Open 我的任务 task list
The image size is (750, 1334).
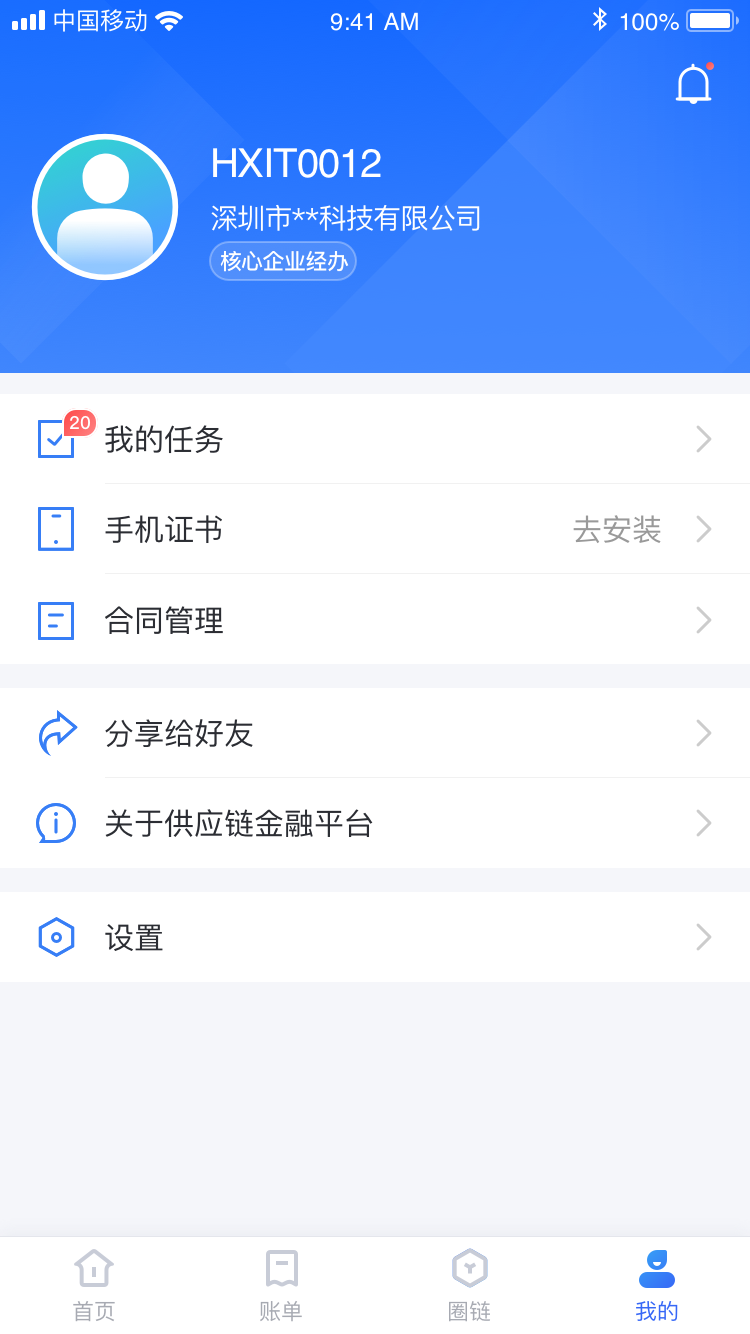375,439
